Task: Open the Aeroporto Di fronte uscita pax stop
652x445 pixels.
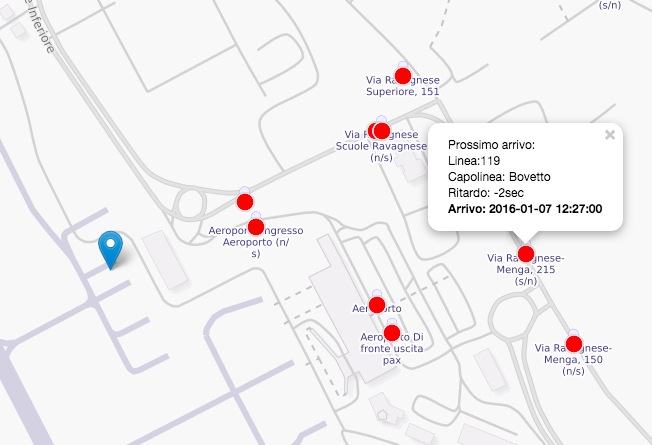Action: click(x=391, y=333)
